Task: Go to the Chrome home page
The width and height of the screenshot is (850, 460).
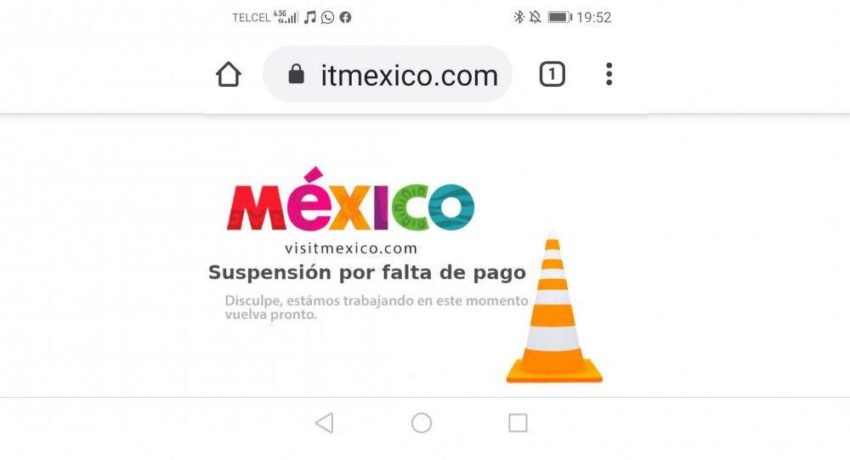Action: (x=228, y=75)
